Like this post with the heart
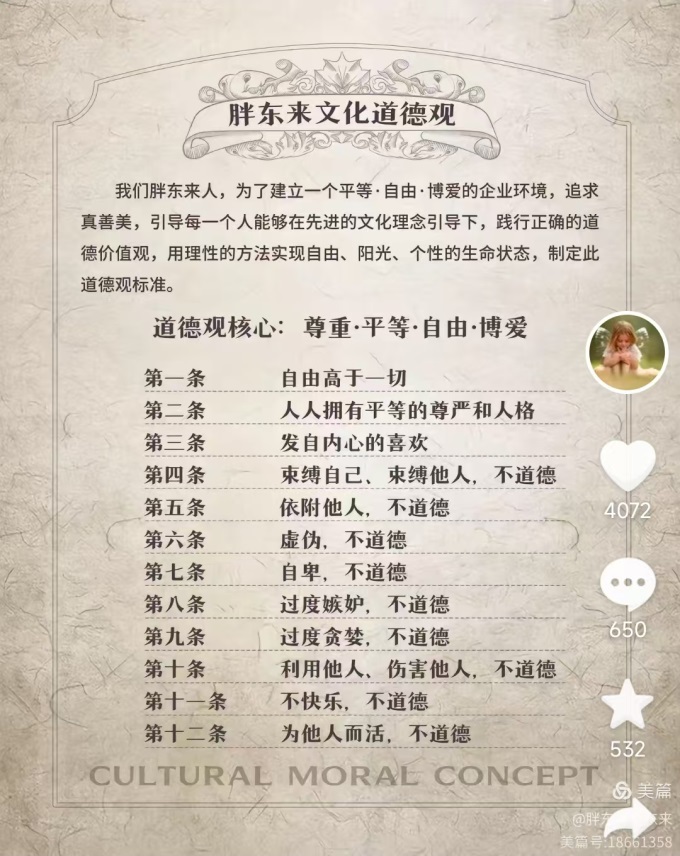The image size is (680, 856). (627, 467)
